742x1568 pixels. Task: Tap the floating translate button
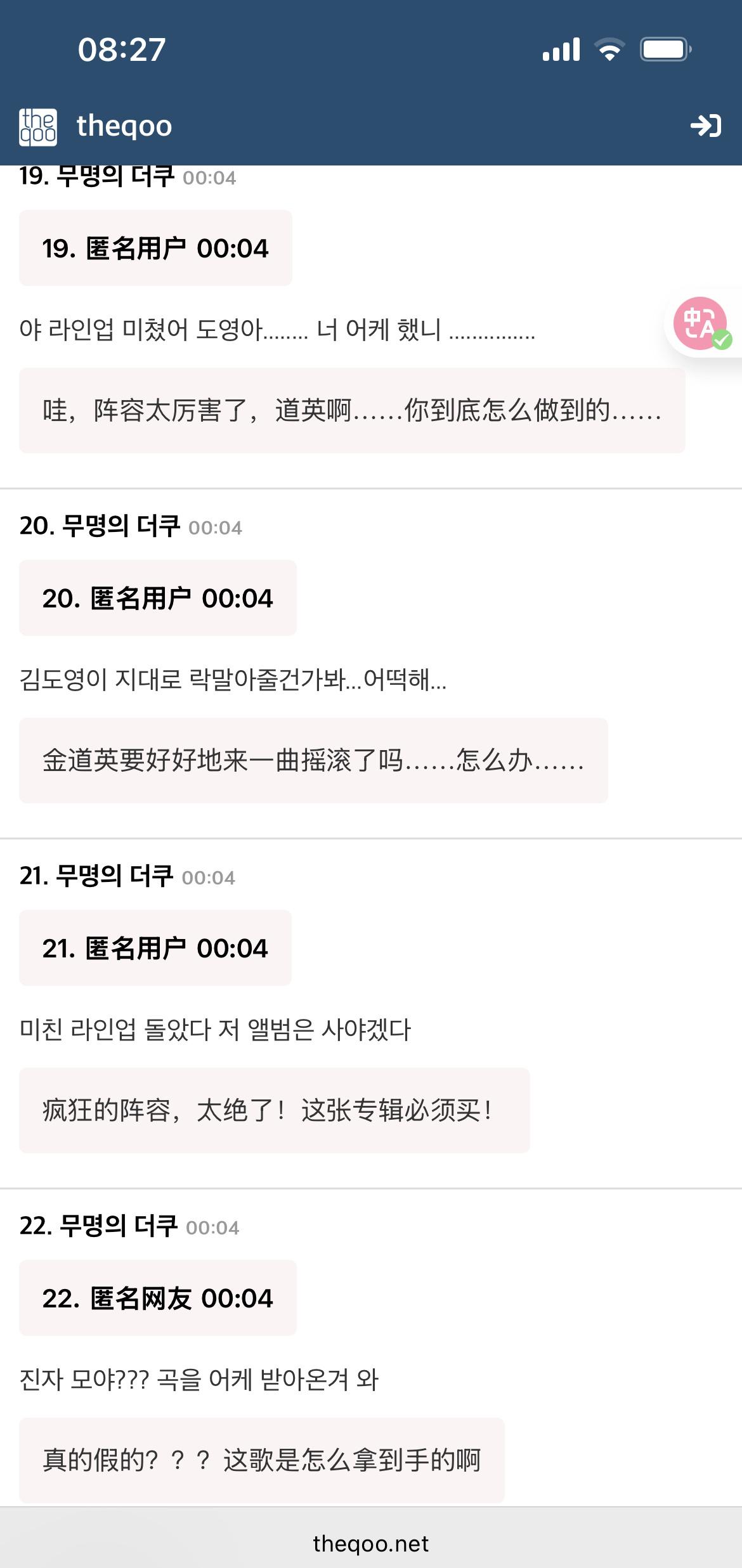tap(700, 323)
